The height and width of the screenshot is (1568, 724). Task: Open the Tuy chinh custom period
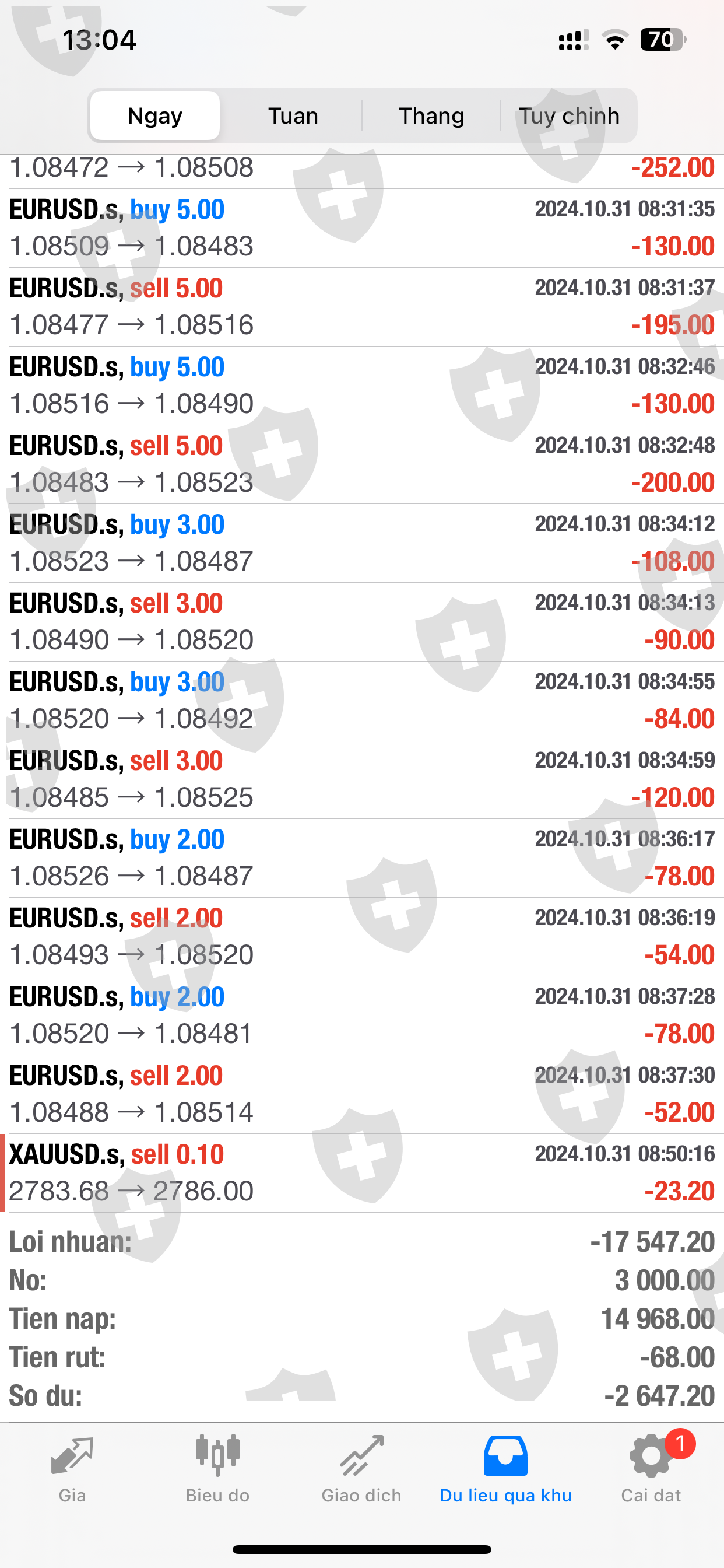coord(569,116)
